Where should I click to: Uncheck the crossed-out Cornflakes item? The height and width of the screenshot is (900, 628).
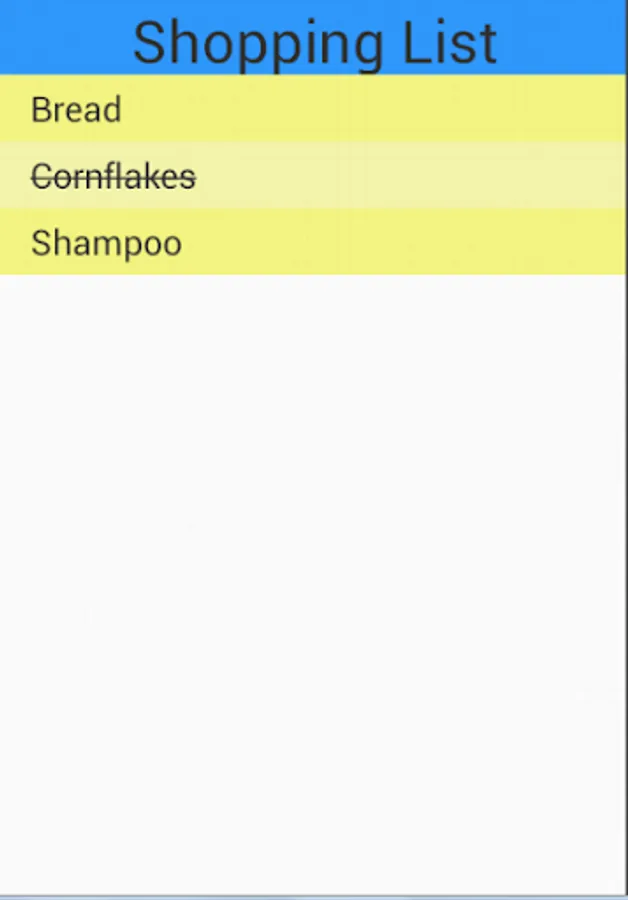click(113, 177)
